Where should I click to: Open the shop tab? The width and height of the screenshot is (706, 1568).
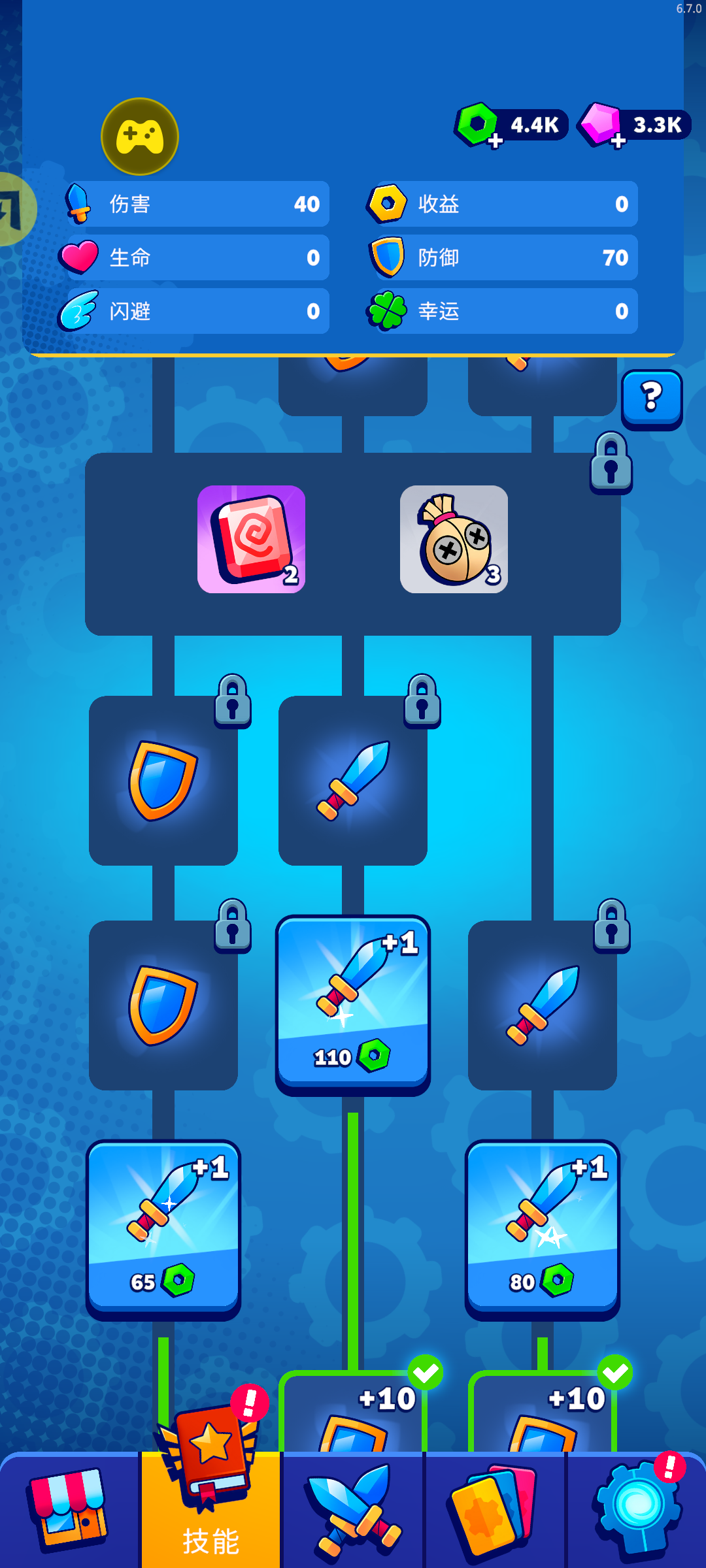click(x=69, y=1509)
